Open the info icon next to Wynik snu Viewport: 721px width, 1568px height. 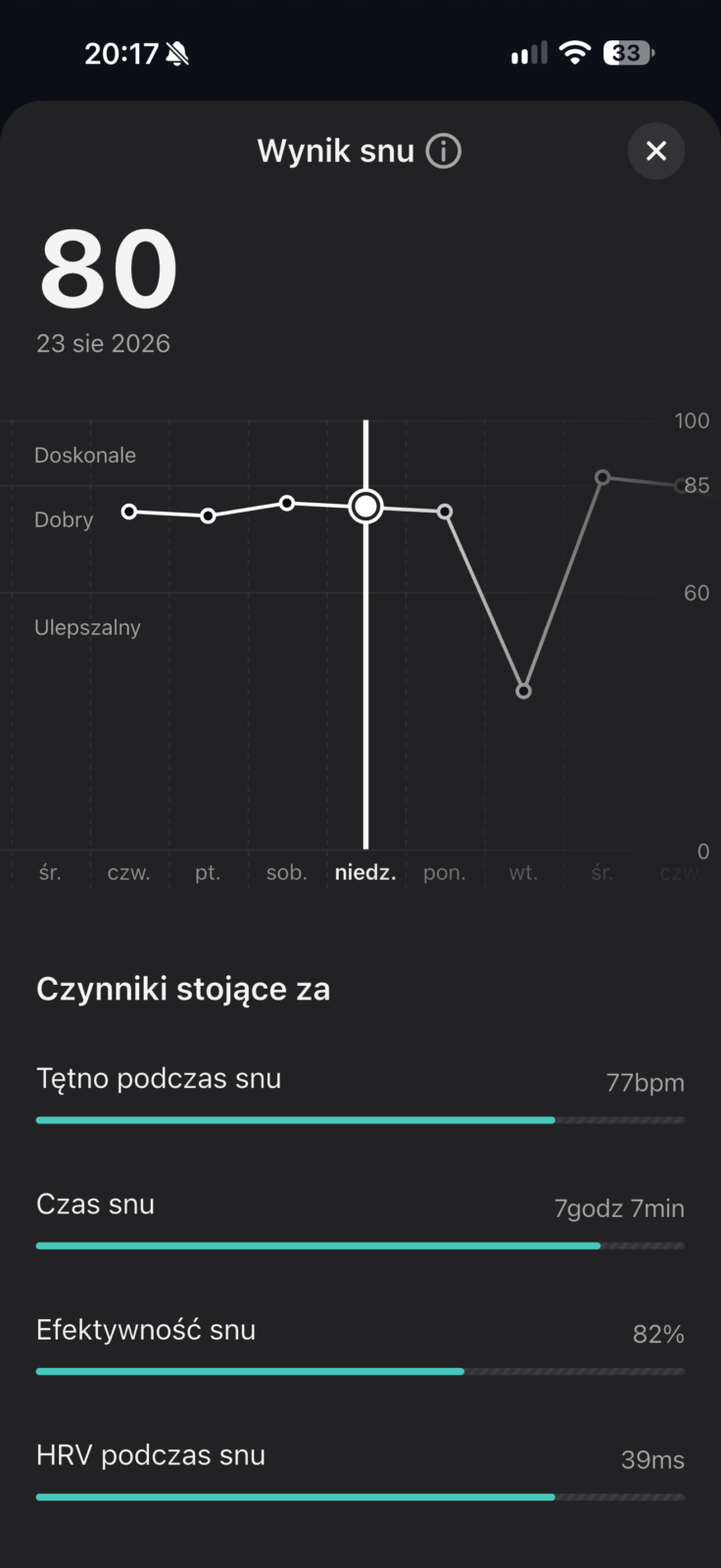444,152
